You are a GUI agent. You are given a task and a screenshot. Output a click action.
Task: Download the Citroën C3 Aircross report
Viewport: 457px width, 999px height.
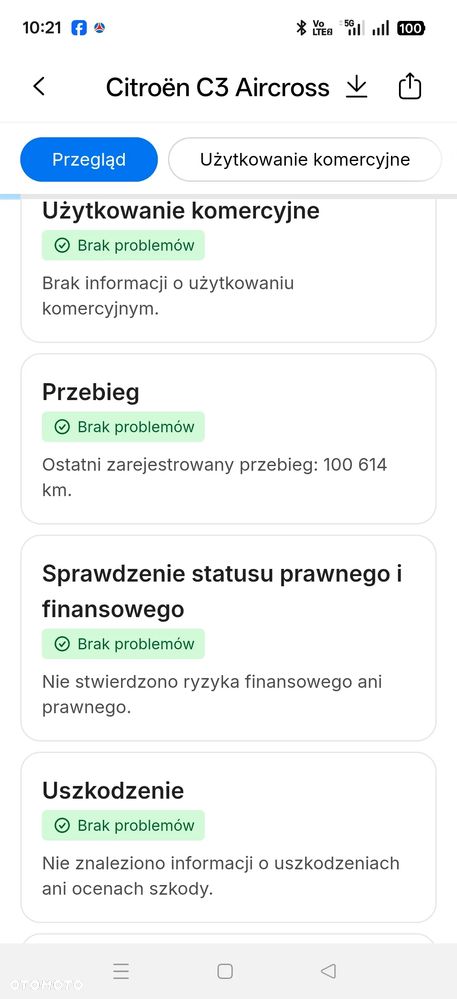click(x=357, y=87)
